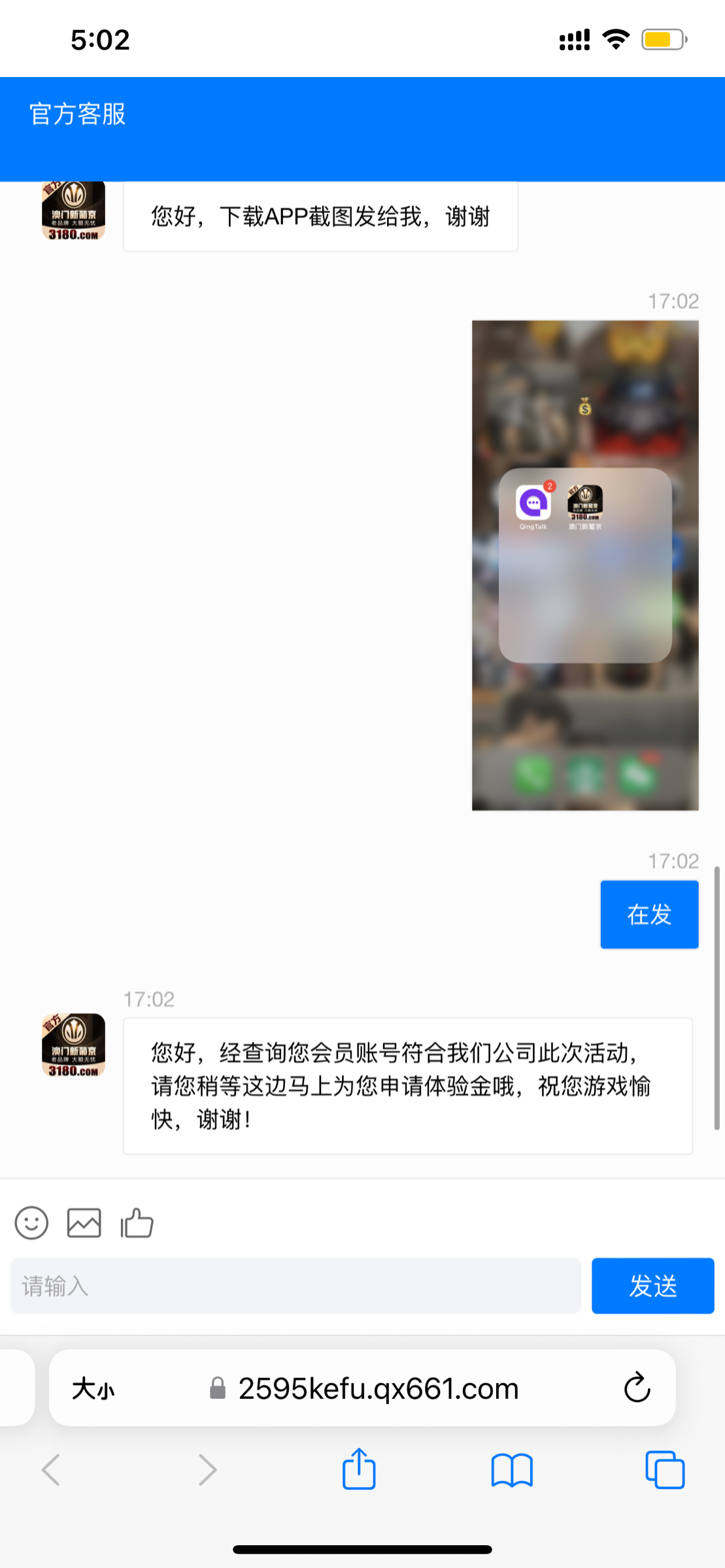The height and width of the screenshot is (1568, 725).
Task: Open the sent screenshot image
Action: pyautogui.click(x=585, y=565)
